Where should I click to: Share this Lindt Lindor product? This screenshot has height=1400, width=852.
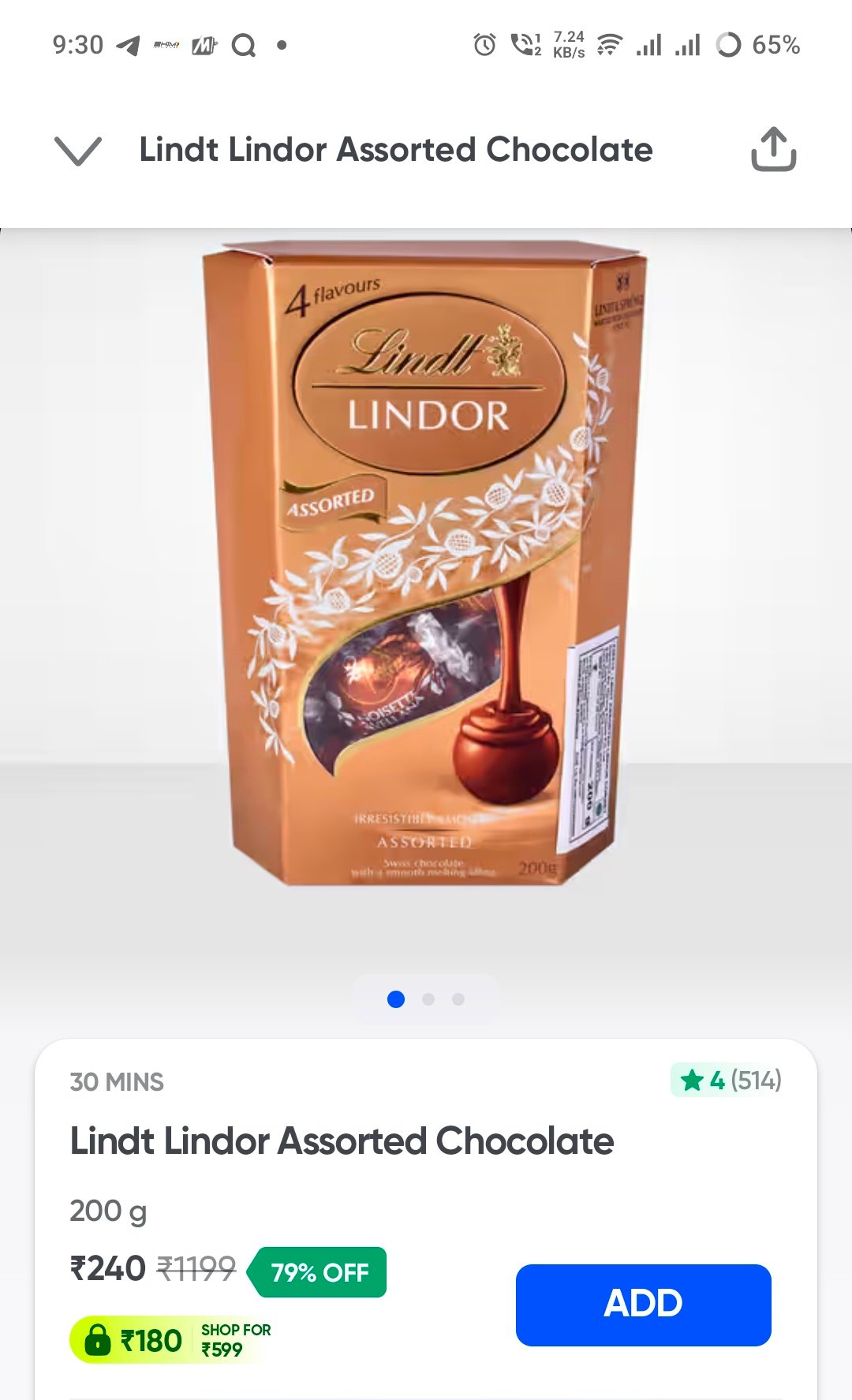tap(773, 149)
